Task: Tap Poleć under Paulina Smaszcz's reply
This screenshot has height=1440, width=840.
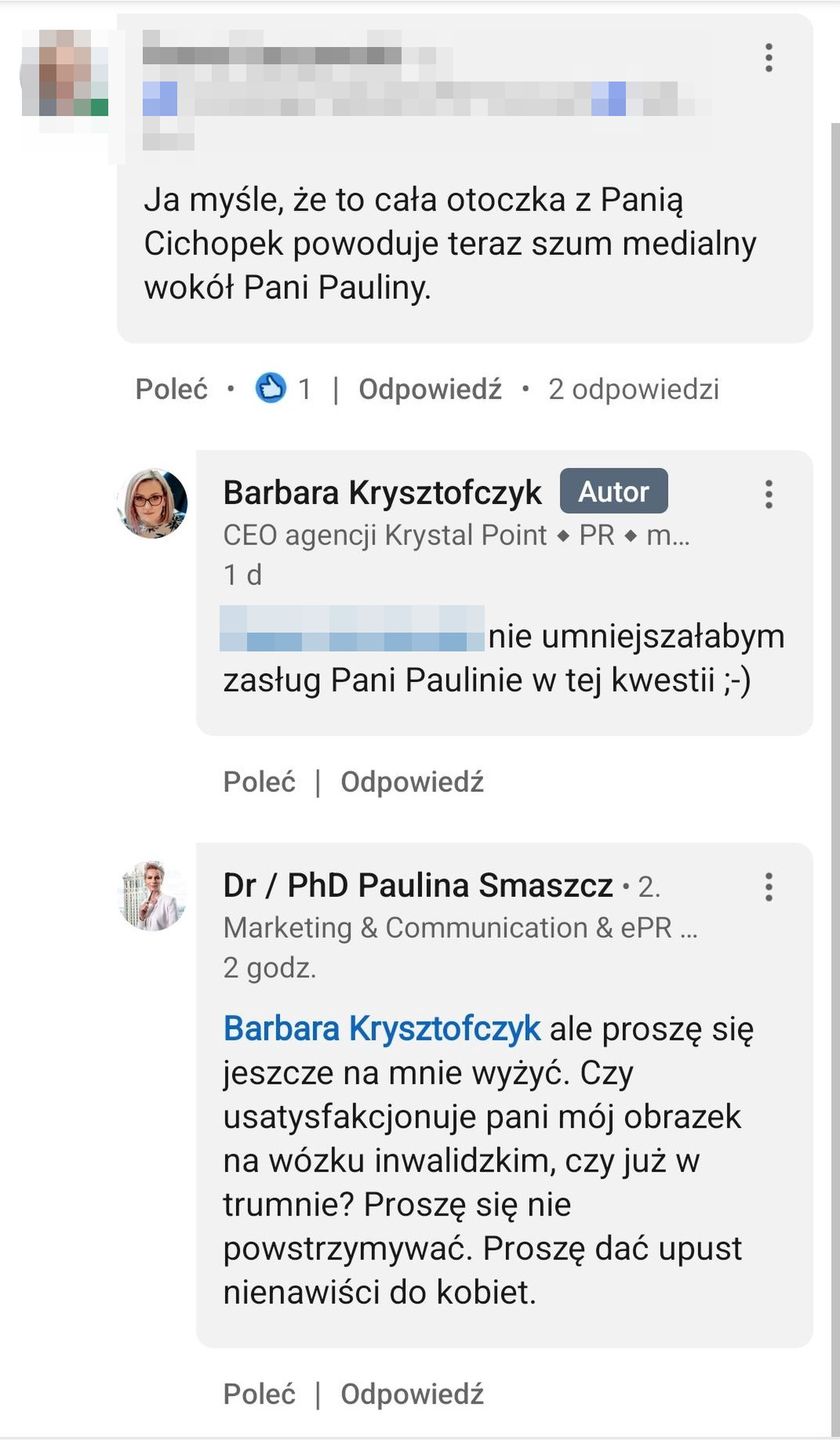Action: pos(259,1393)
